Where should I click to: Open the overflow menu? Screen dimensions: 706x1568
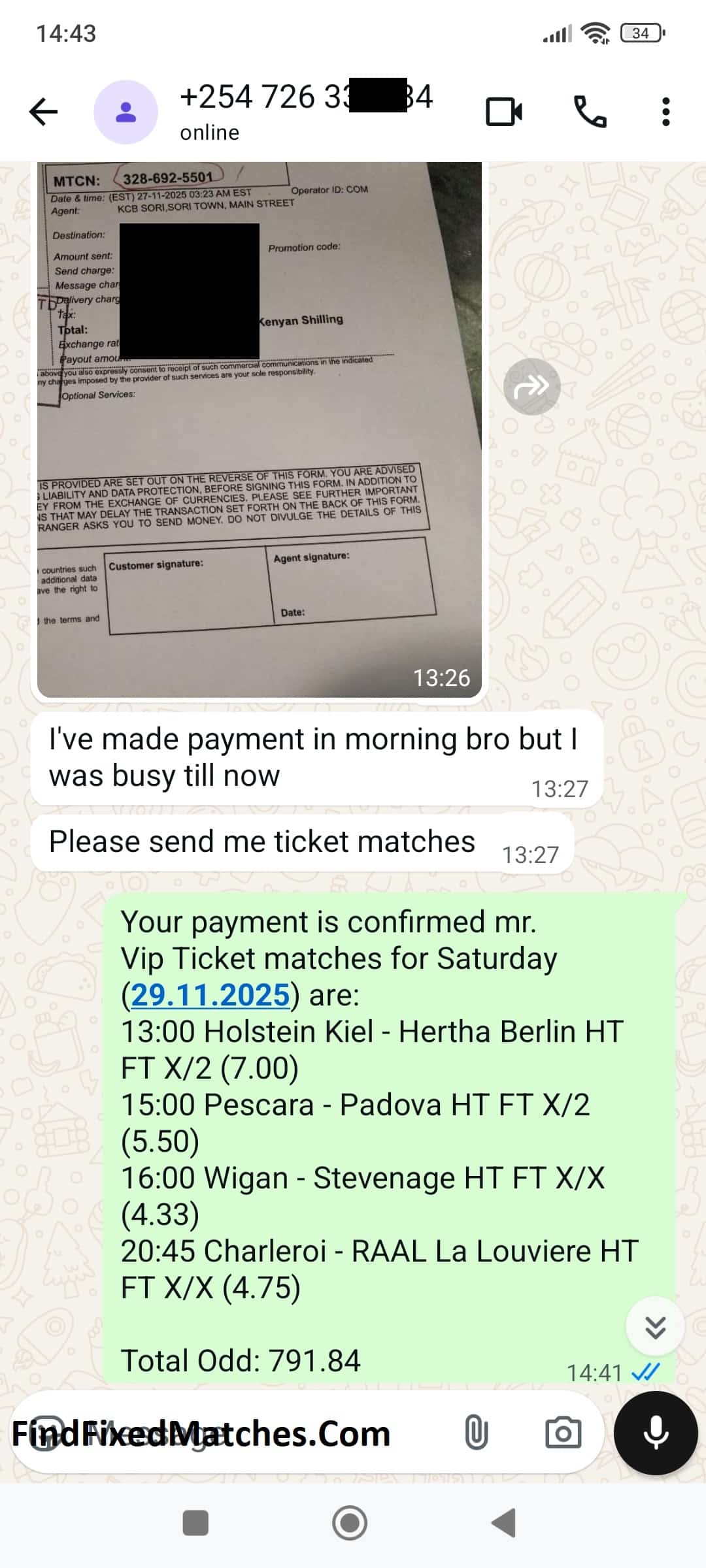pyautogui.click(x=665, y=112)
